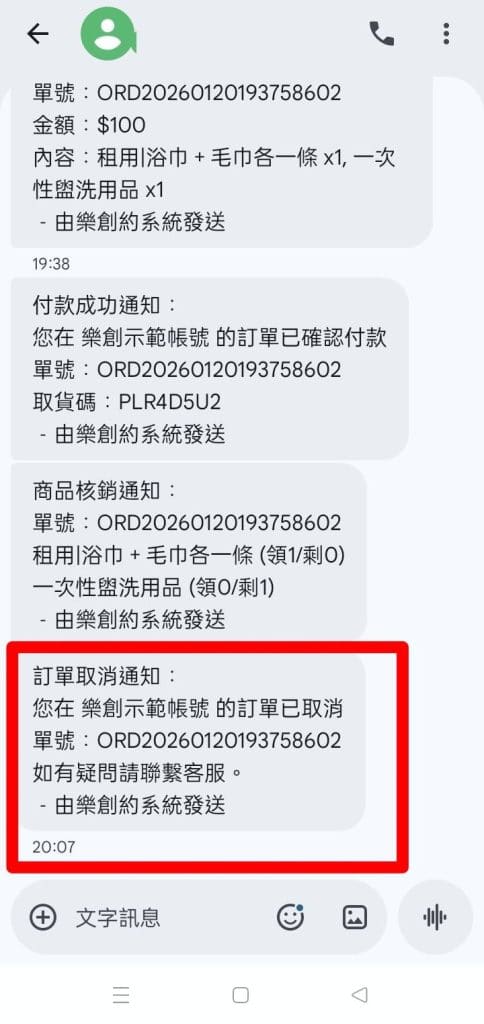The image size is (484, 1024).
Task: Open the emoji picker
Action: tap(291, 918)
